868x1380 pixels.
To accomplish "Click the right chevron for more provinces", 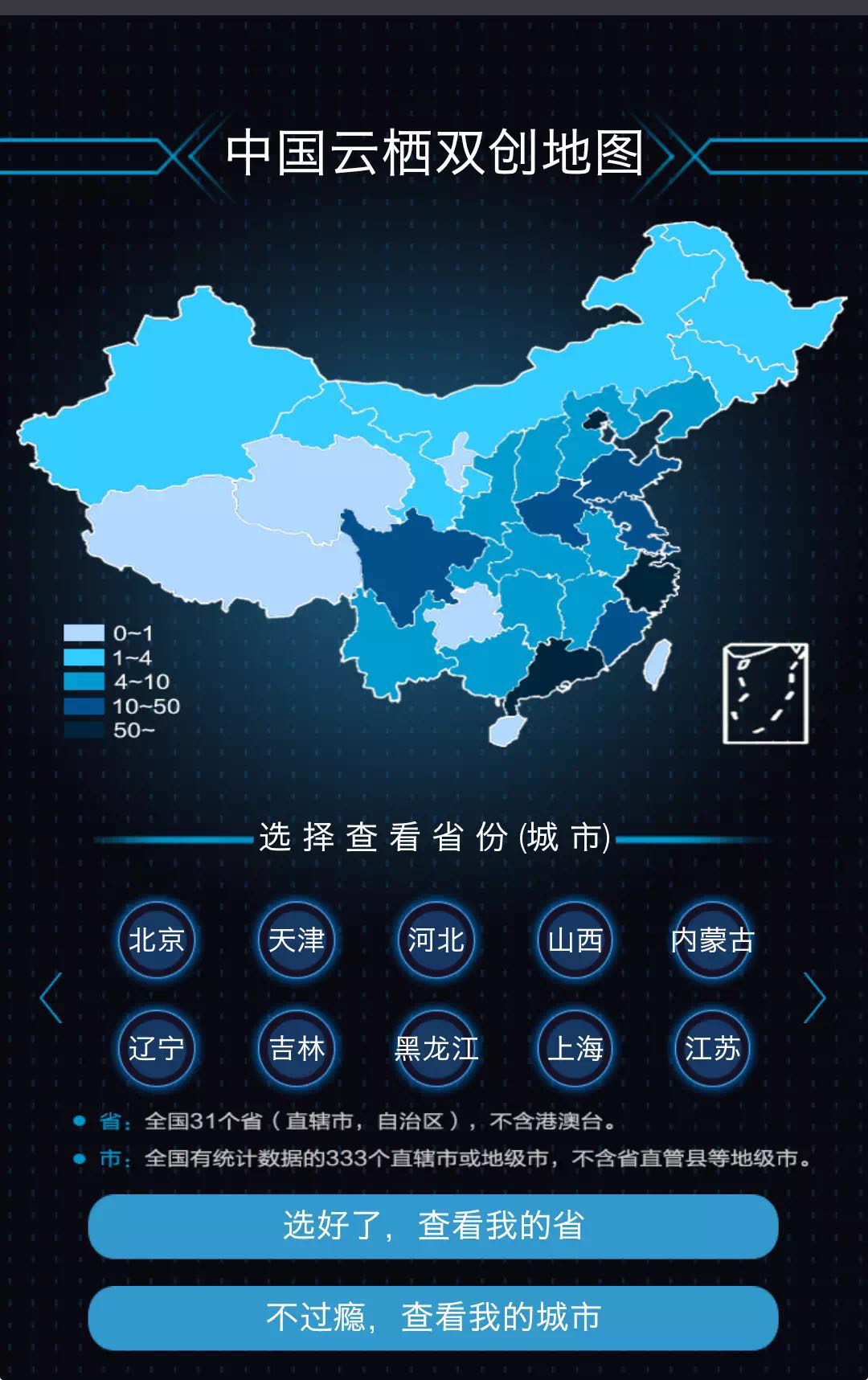I will (x=815, y=997).
